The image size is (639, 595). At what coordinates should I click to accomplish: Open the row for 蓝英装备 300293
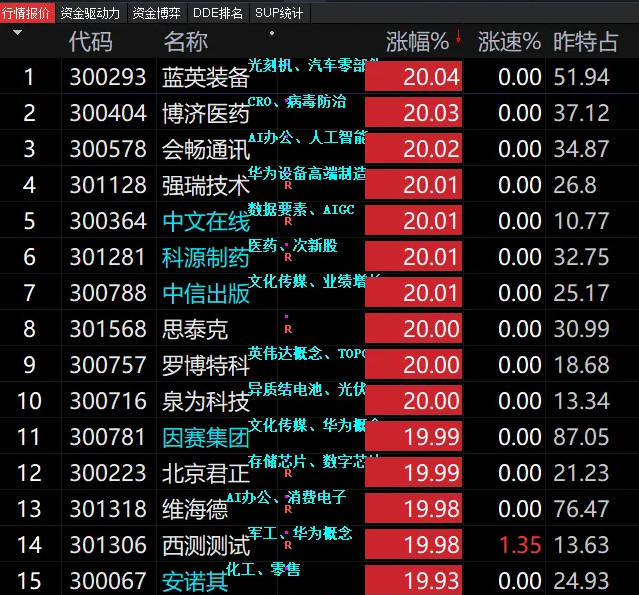pyautogui.click(x=205, y=78)
